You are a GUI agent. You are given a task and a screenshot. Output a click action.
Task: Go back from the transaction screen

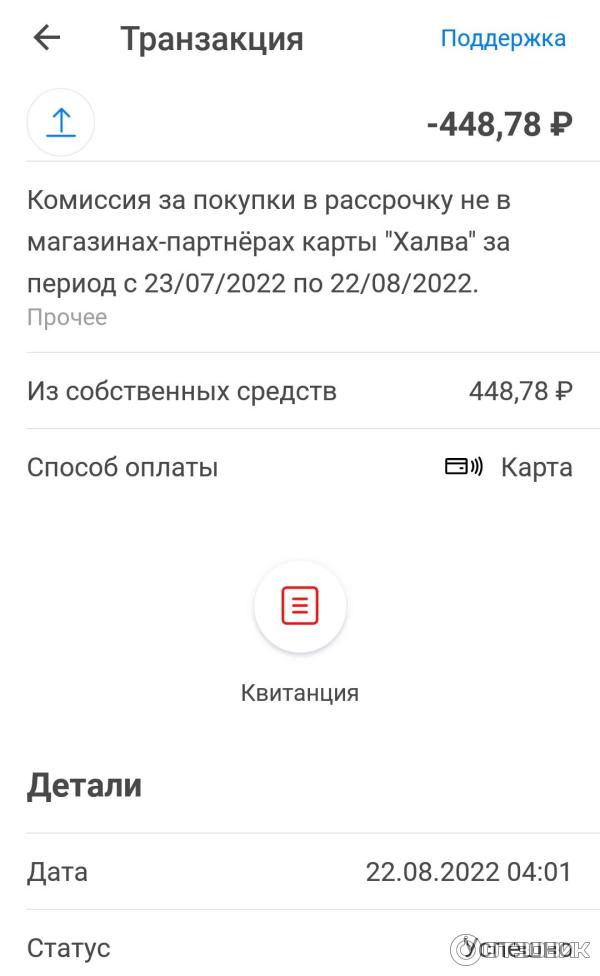click(x=47, y=38)
